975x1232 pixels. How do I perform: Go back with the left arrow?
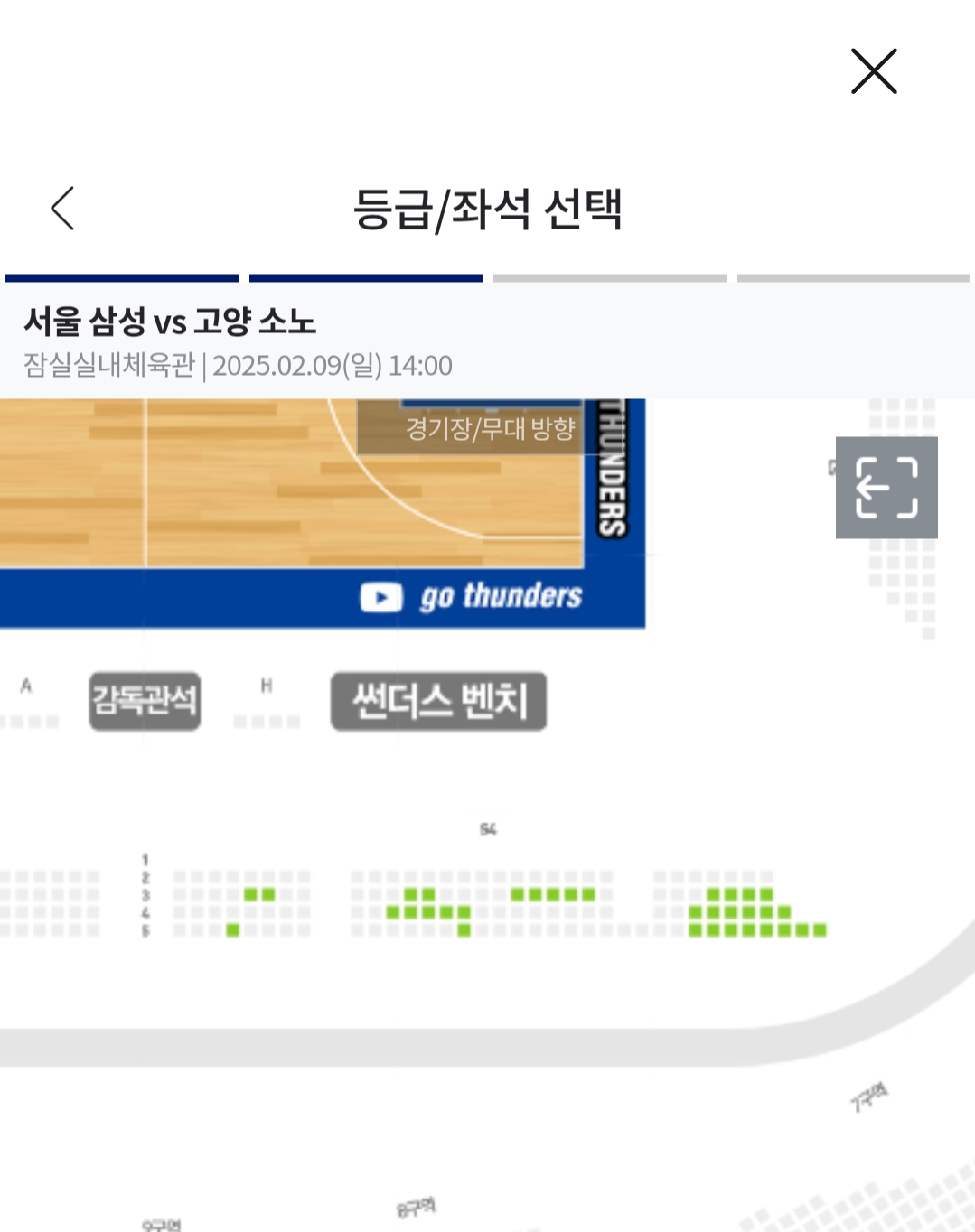coord(62,209)
